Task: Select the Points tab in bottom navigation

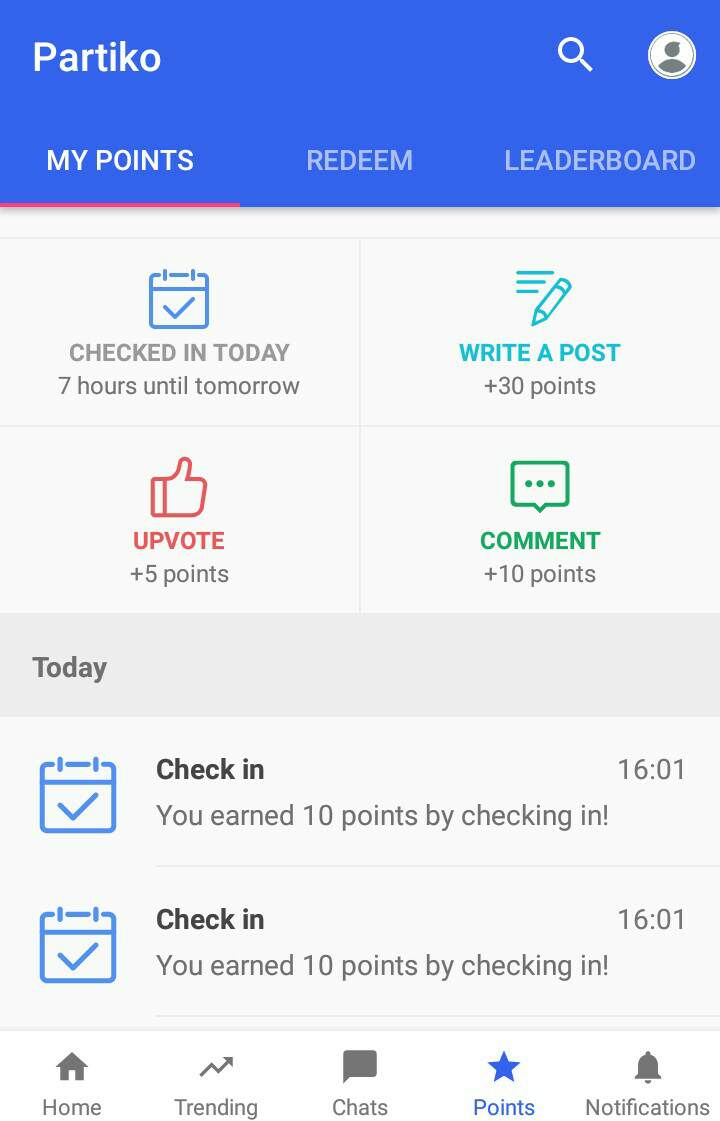Action: coord(504,1082)
